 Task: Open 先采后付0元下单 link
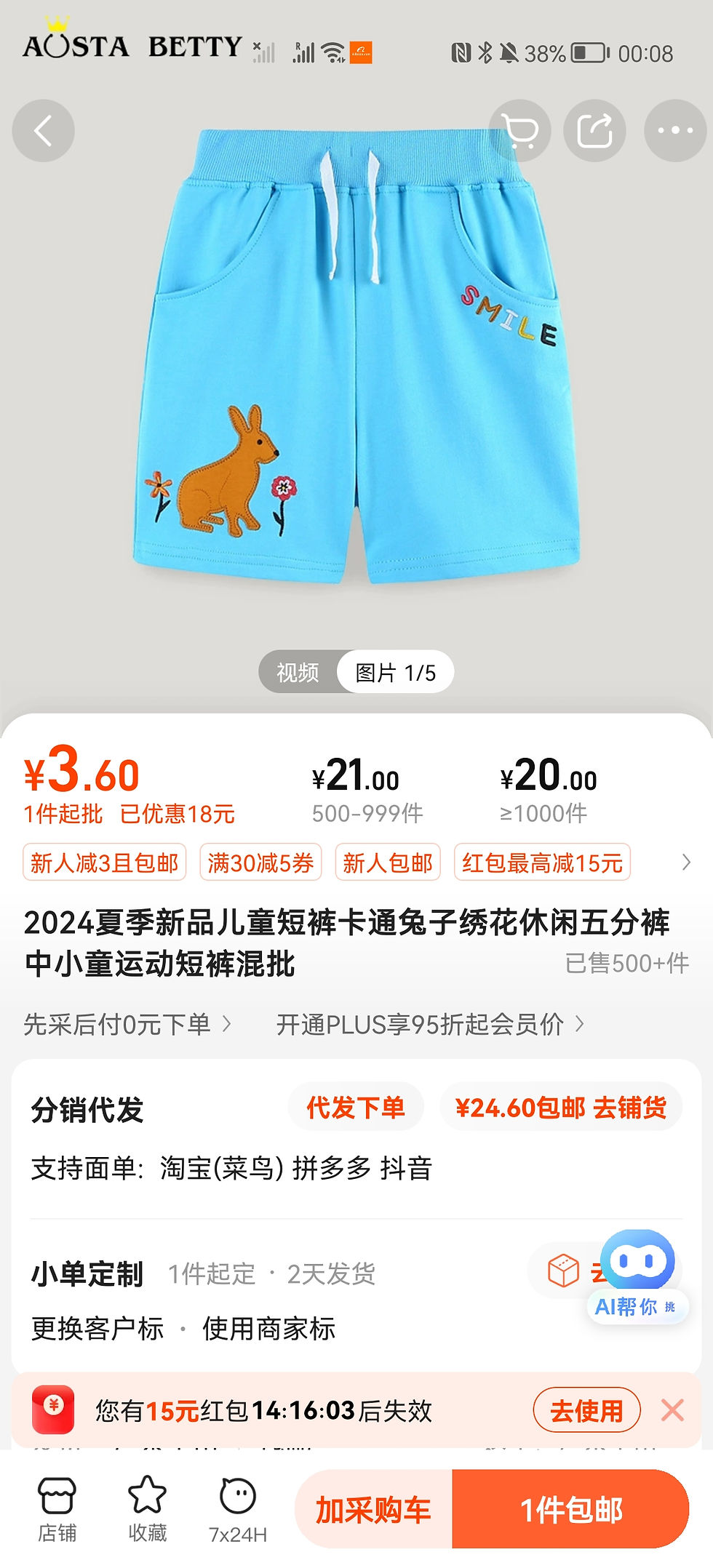127,1024
